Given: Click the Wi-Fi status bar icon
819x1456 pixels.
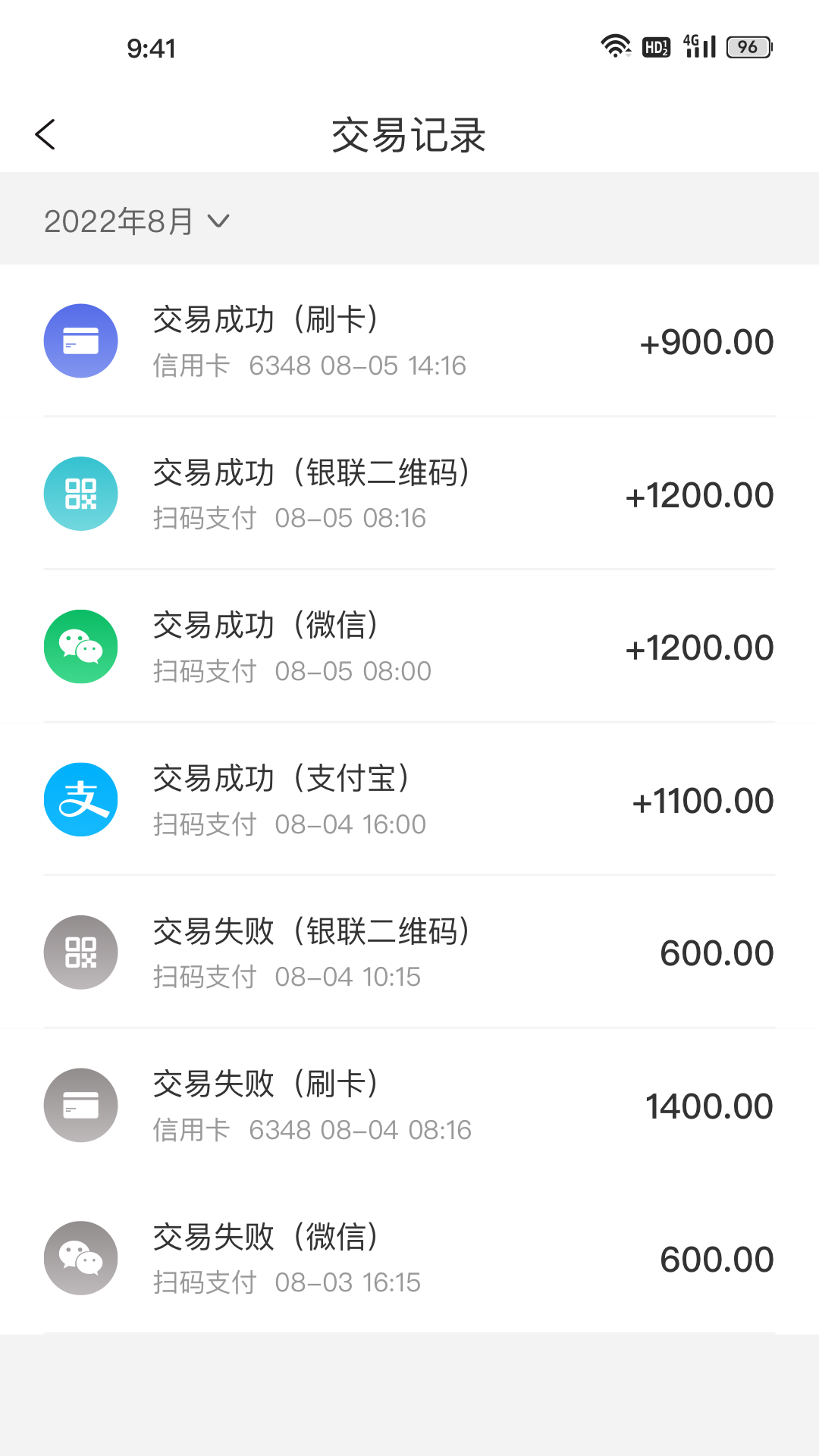Looking at the screenshot, I should (615, 46).
